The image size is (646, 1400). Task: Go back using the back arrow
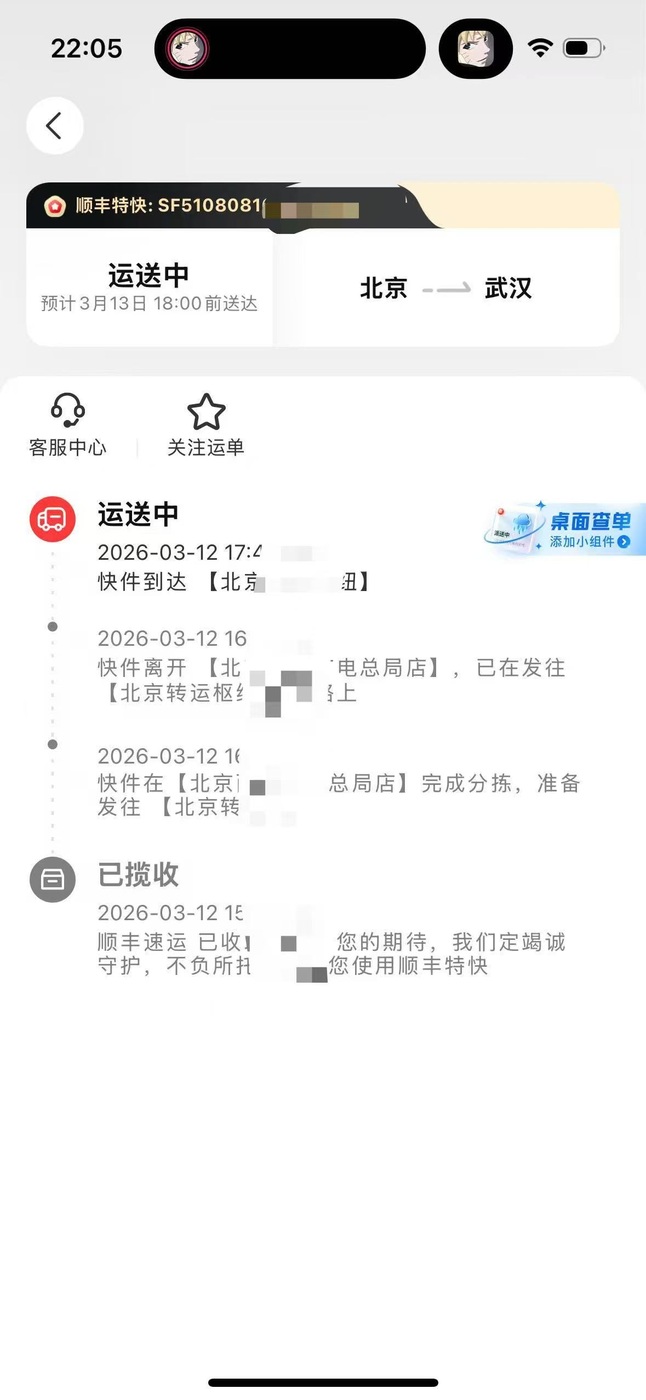[55, 126]
